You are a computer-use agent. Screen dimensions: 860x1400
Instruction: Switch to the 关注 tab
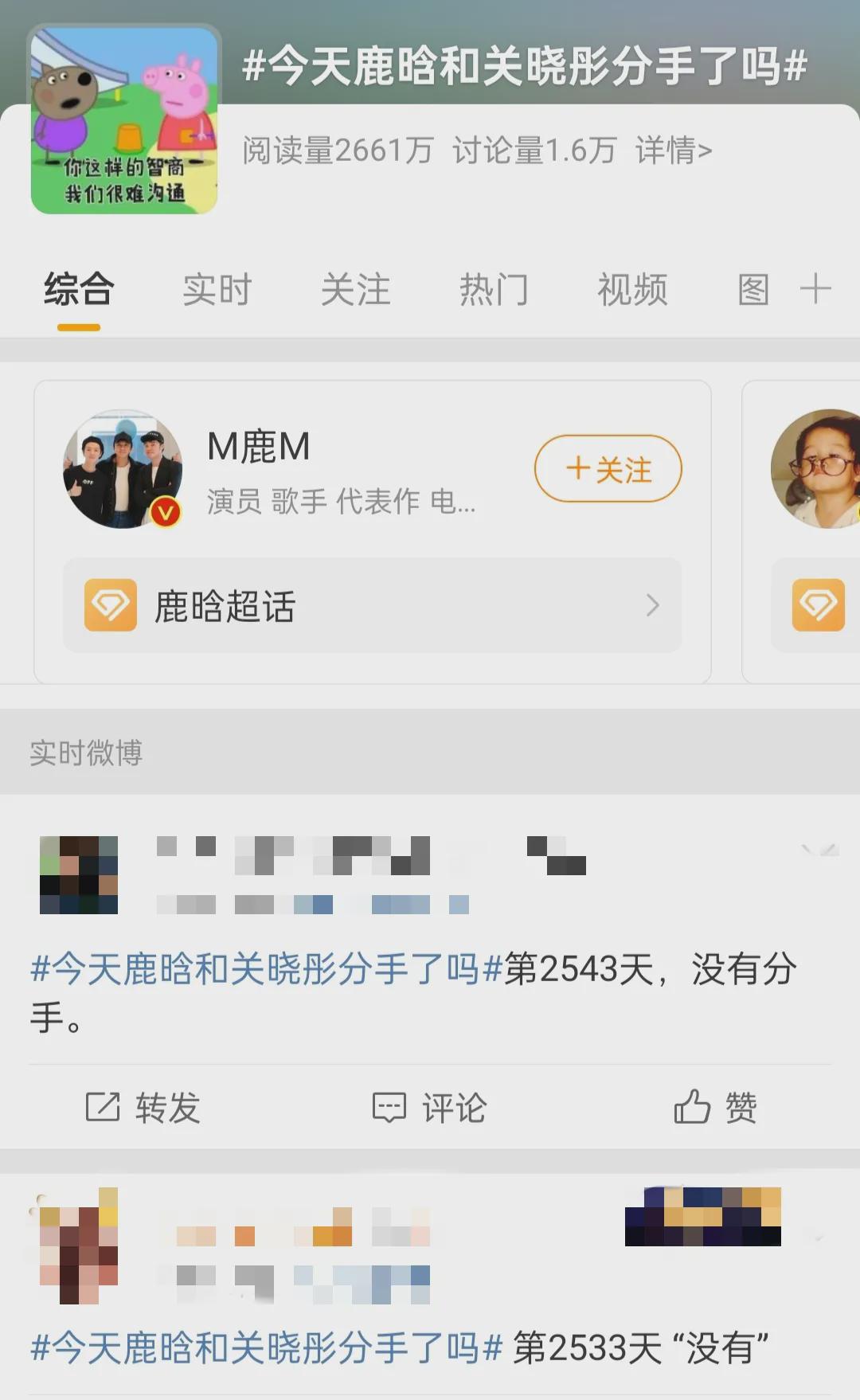tap(355, 290)
